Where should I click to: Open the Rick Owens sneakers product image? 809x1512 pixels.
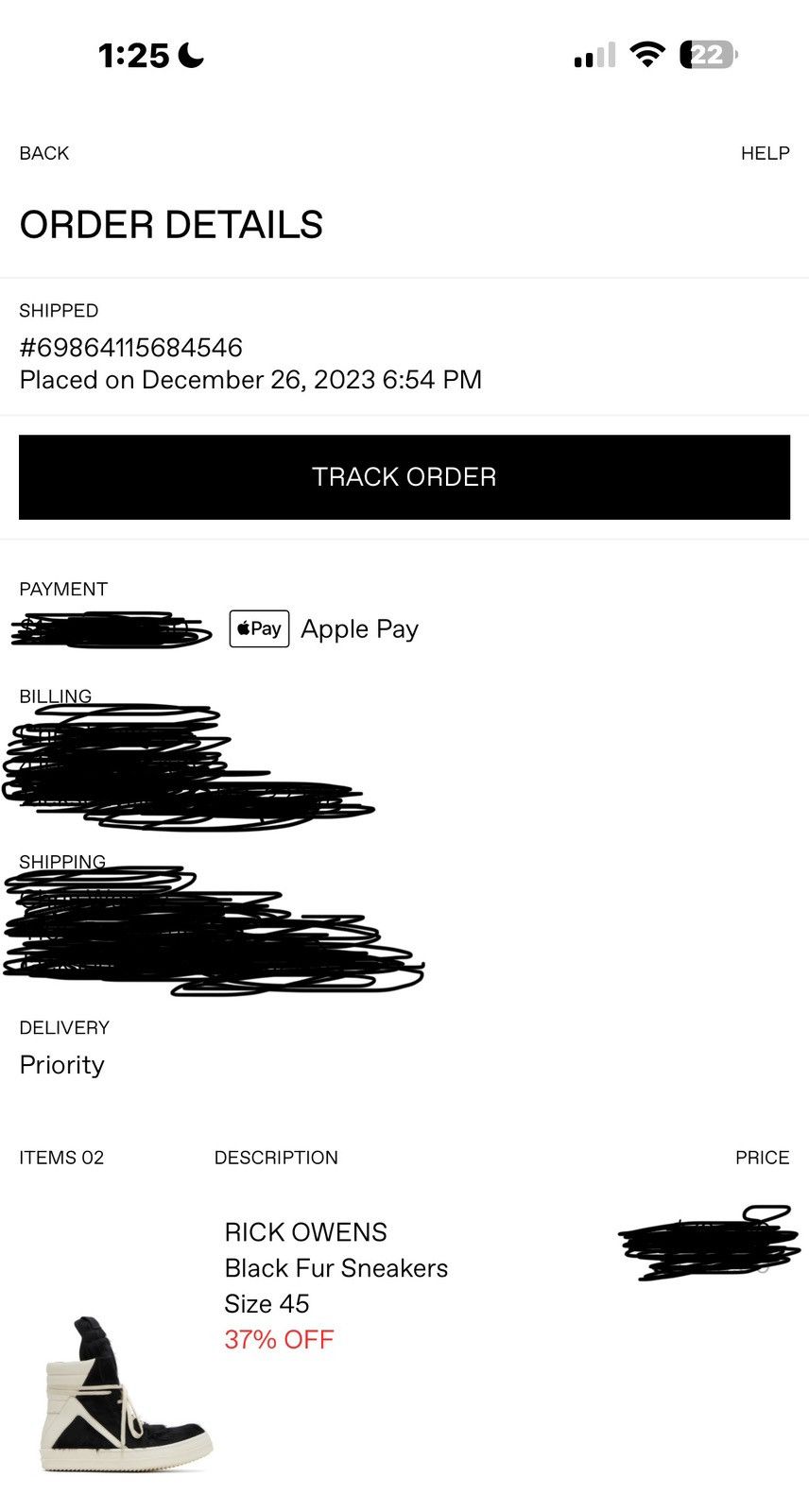click(x=126, y=1393)
